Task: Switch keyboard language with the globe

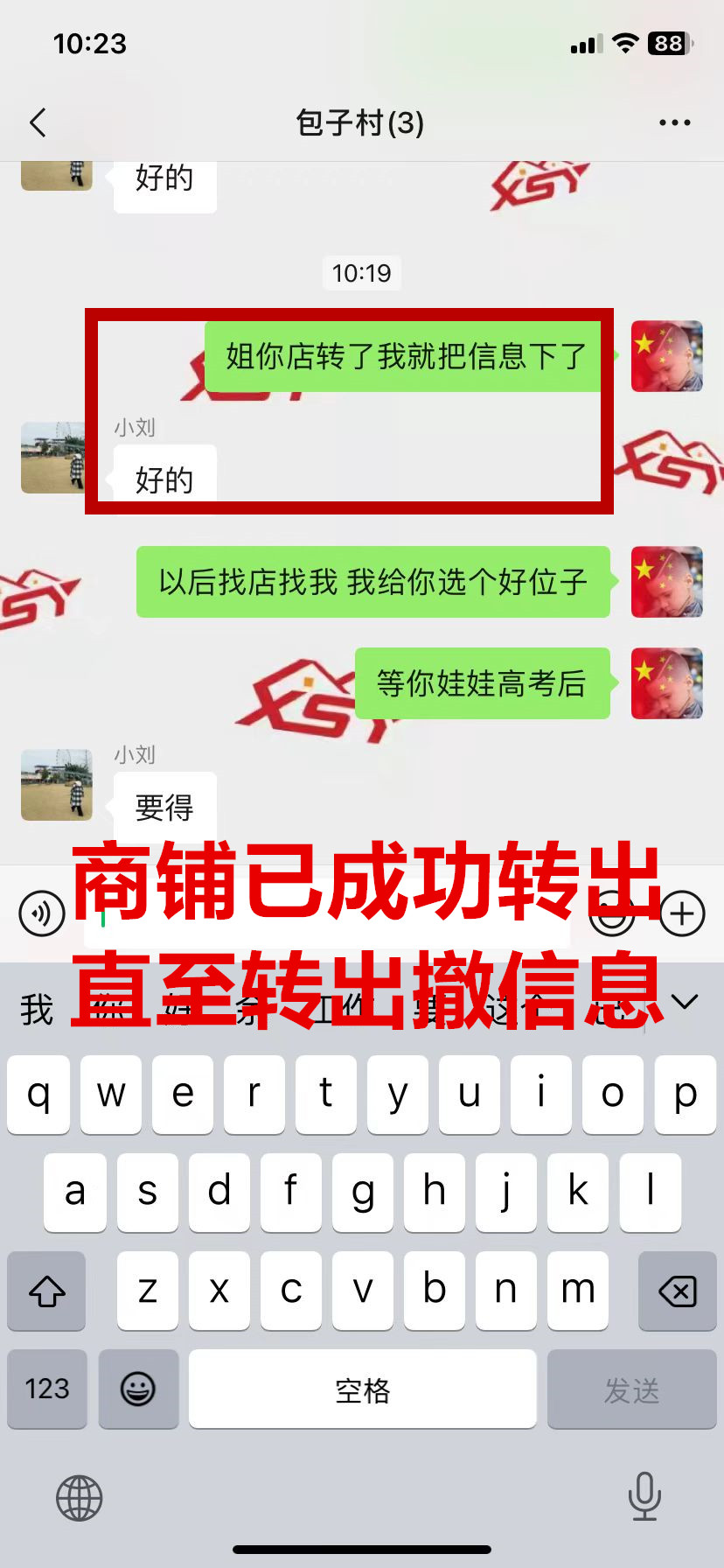Action: click(x=79, y=1498)
